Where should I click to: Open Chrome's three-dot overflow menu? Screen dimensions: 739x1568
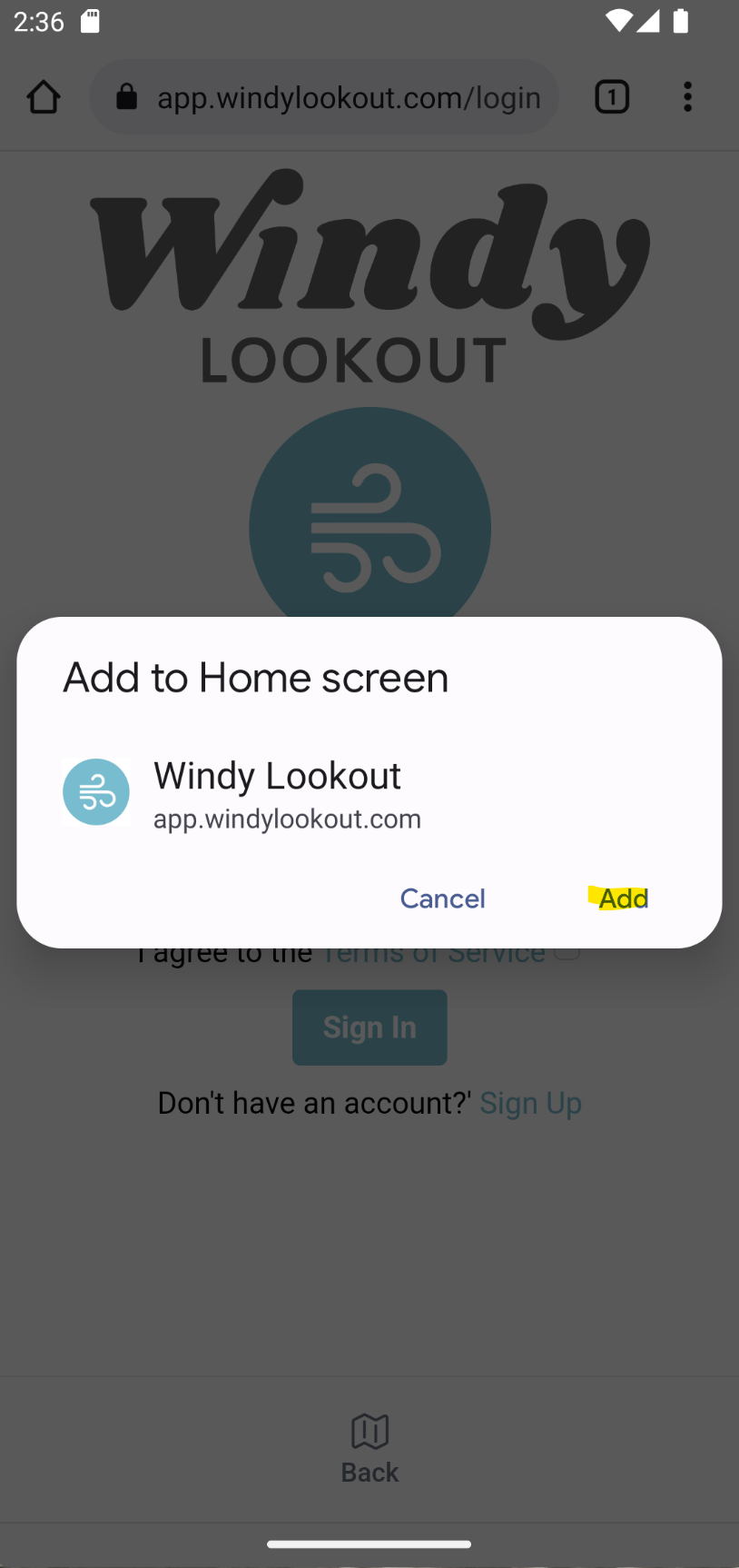pos(687,97)
